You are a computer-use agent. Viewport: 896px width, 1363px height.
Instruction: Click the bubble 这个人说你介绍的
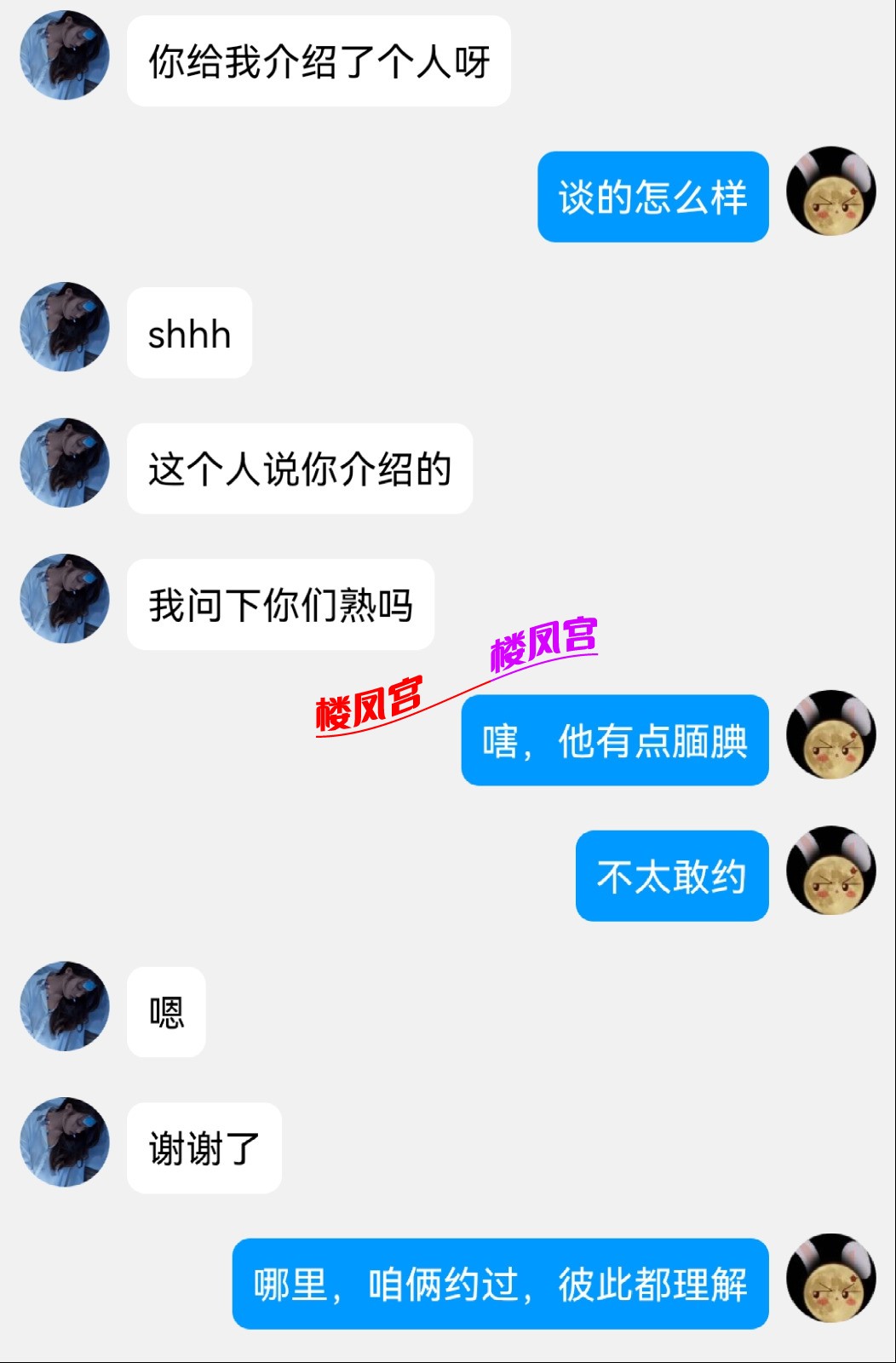298,469
